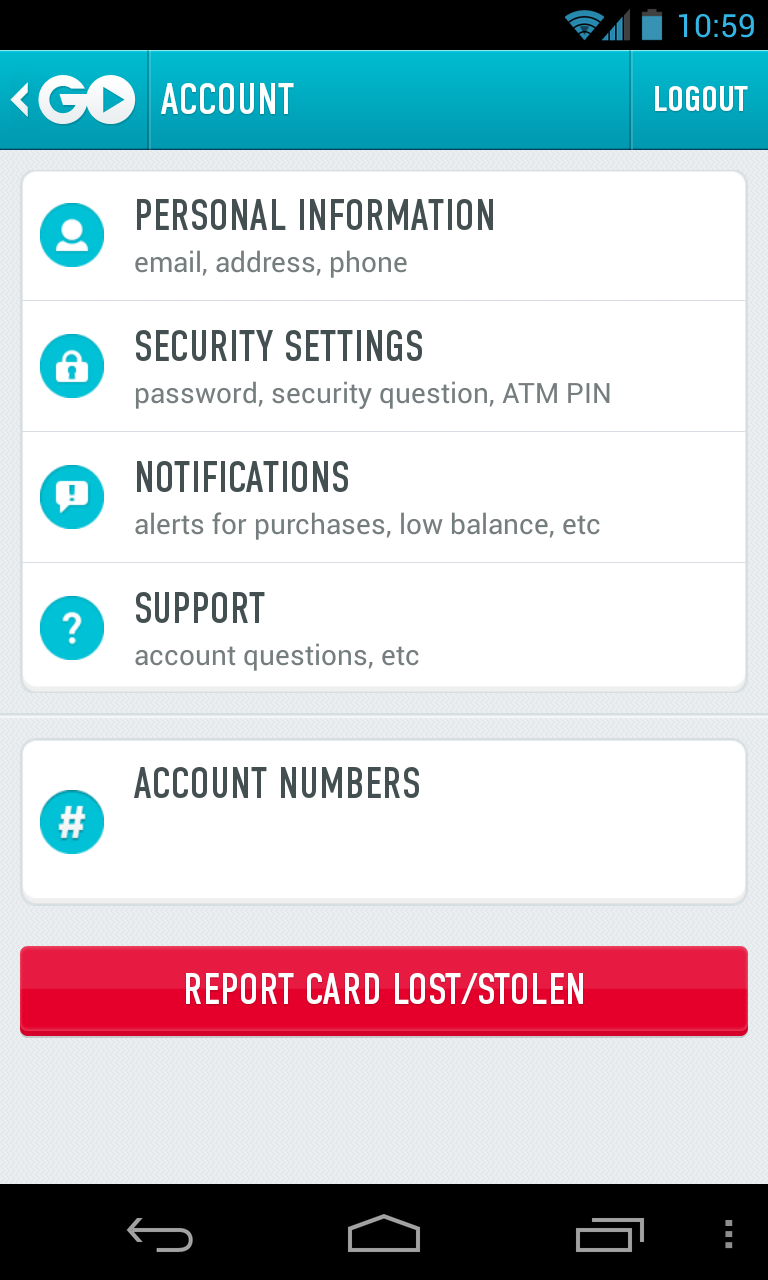Tap the Support question mark icon
This screenshot has height=1280, width=768.
point(71,627)
